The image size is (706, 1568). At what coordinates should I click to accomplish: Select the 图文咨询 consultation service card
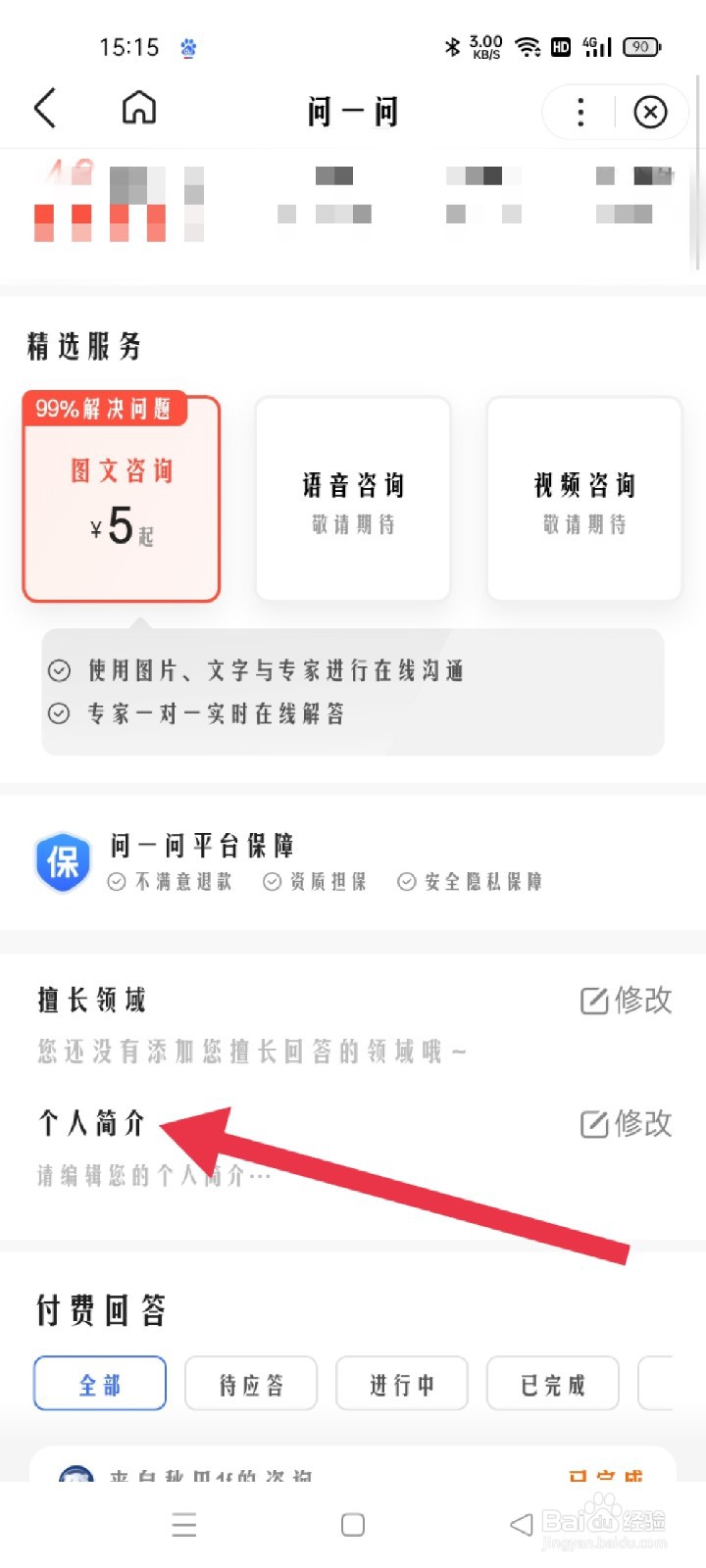coord(121,499)
